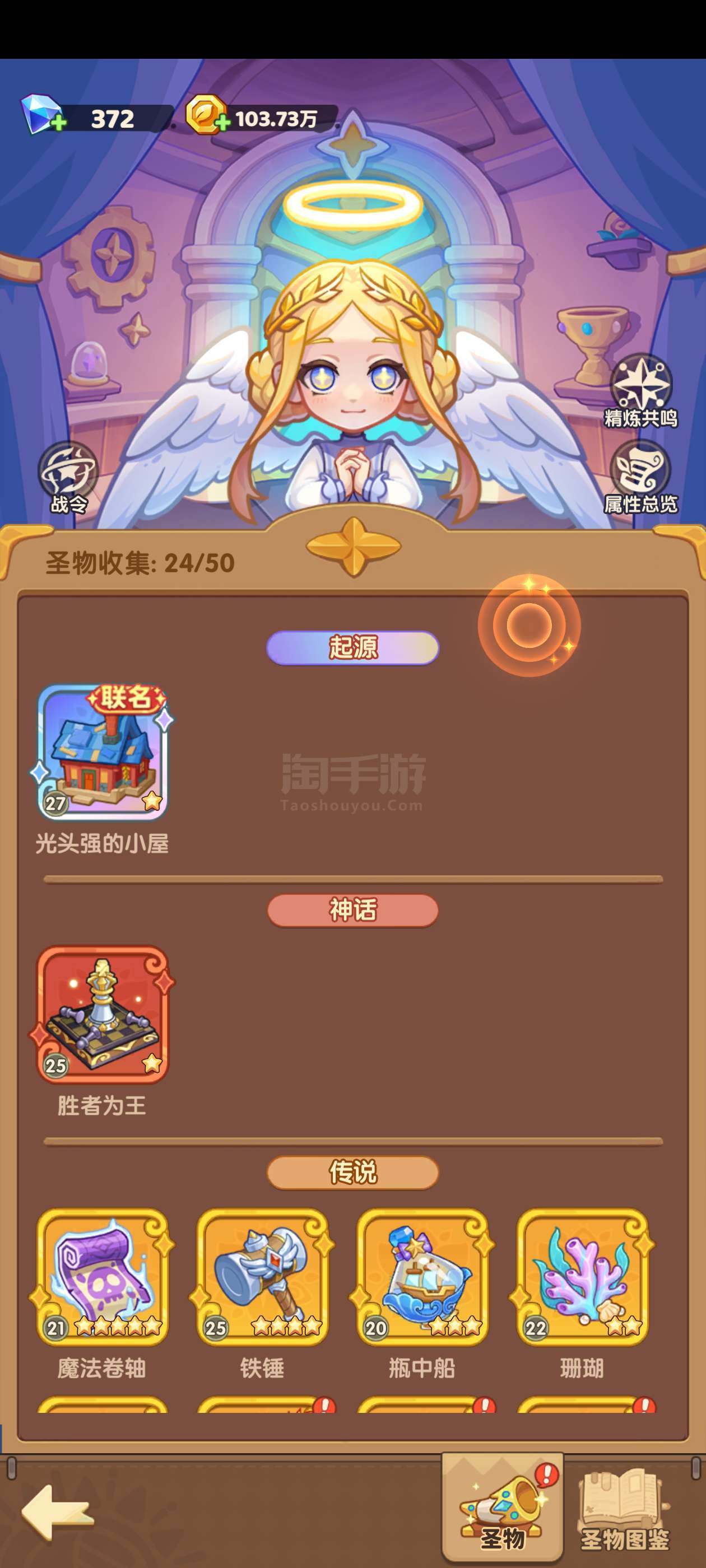Open 属性总览 attribute overview
Screen dimensions: 706x1568
(641, 477)
